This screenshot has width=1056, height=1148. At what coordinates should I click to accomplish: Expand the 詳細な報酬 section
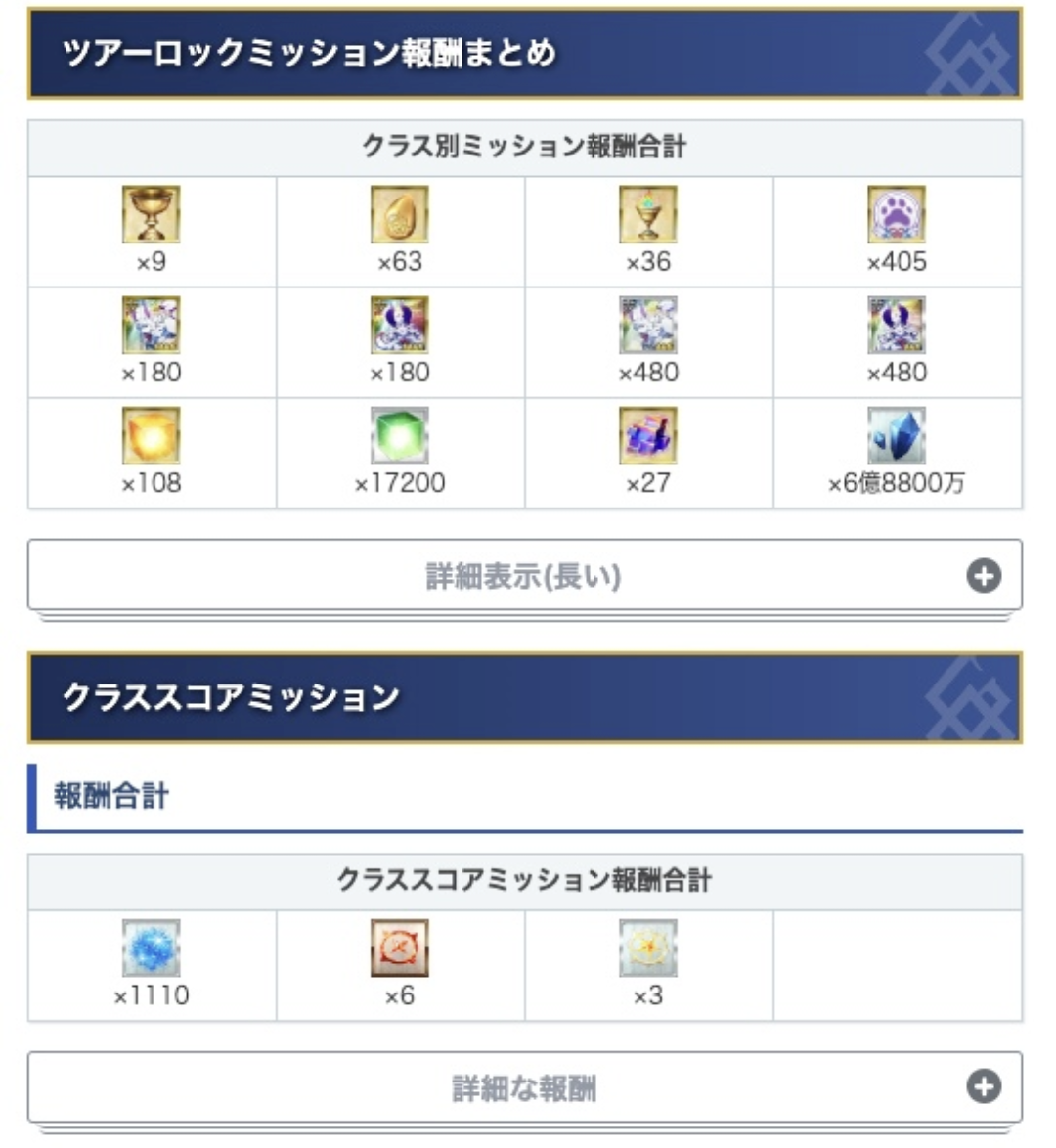coord(524,1087)
